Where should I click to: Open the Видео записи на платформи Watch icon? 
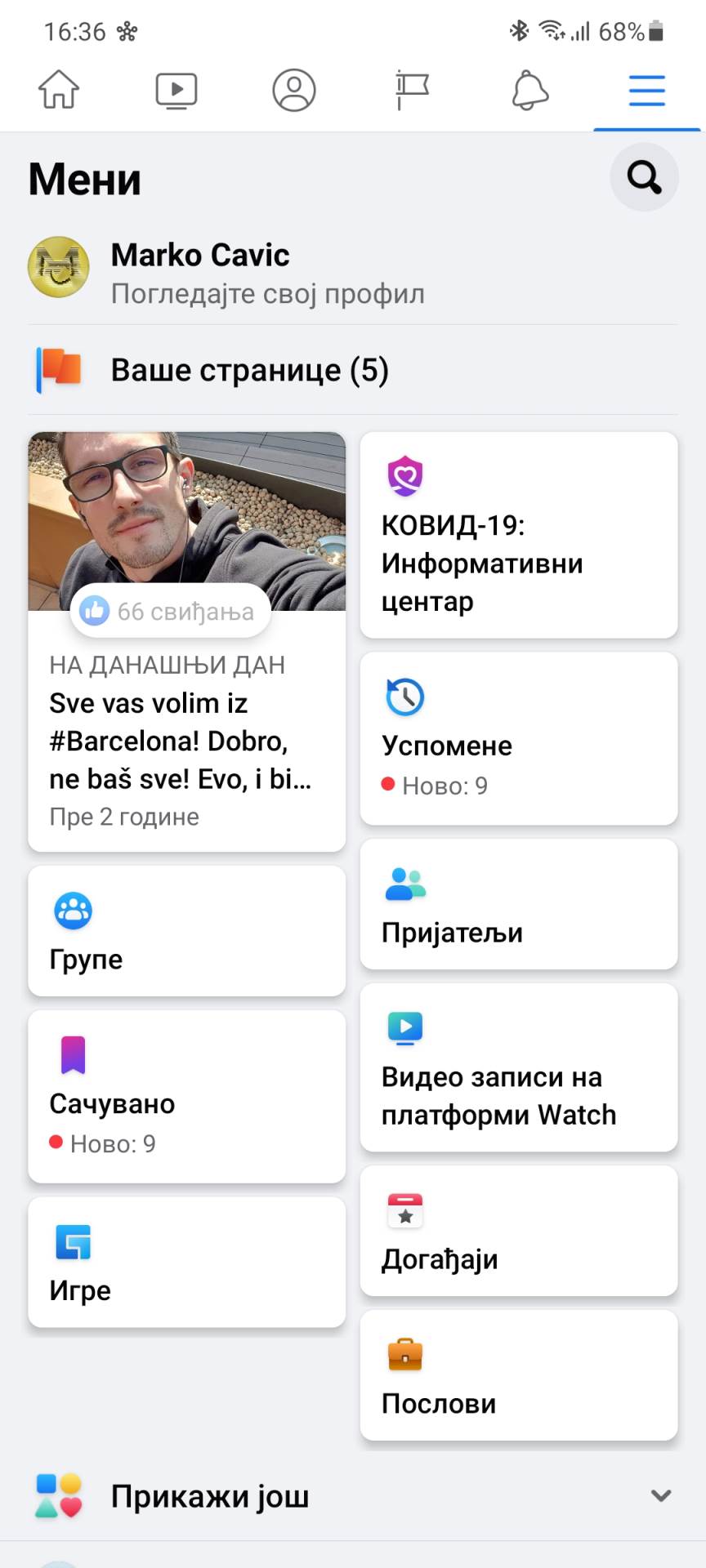pos(404,1028)
